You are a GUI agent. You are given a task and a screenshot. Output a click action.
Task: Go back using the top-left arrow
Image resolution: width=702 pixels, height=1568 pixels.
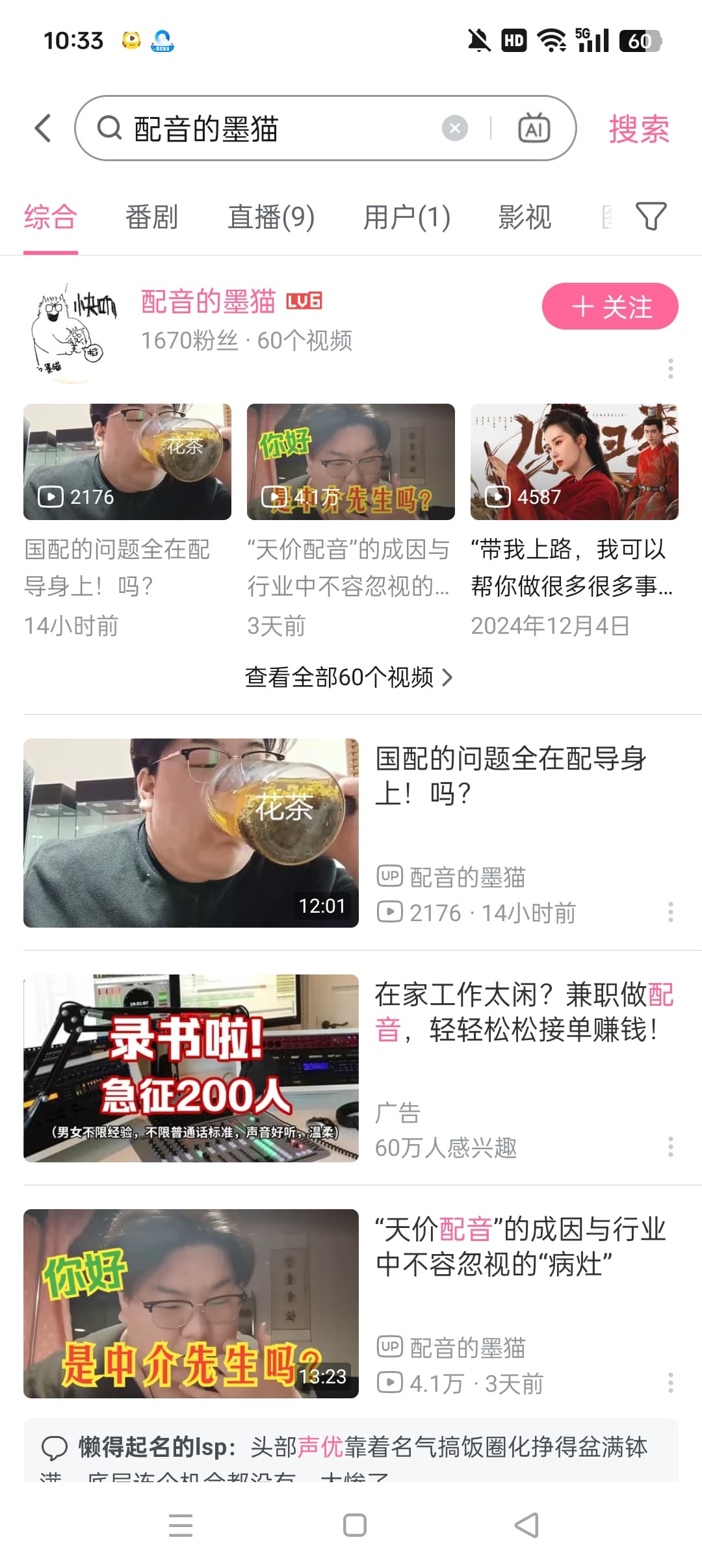43,128
